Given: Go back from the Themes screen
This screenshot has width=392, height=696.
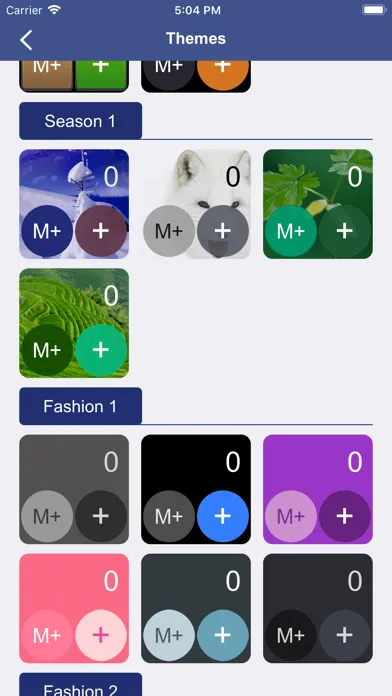Looking at the screenshot, I should (x=26, y=40).
